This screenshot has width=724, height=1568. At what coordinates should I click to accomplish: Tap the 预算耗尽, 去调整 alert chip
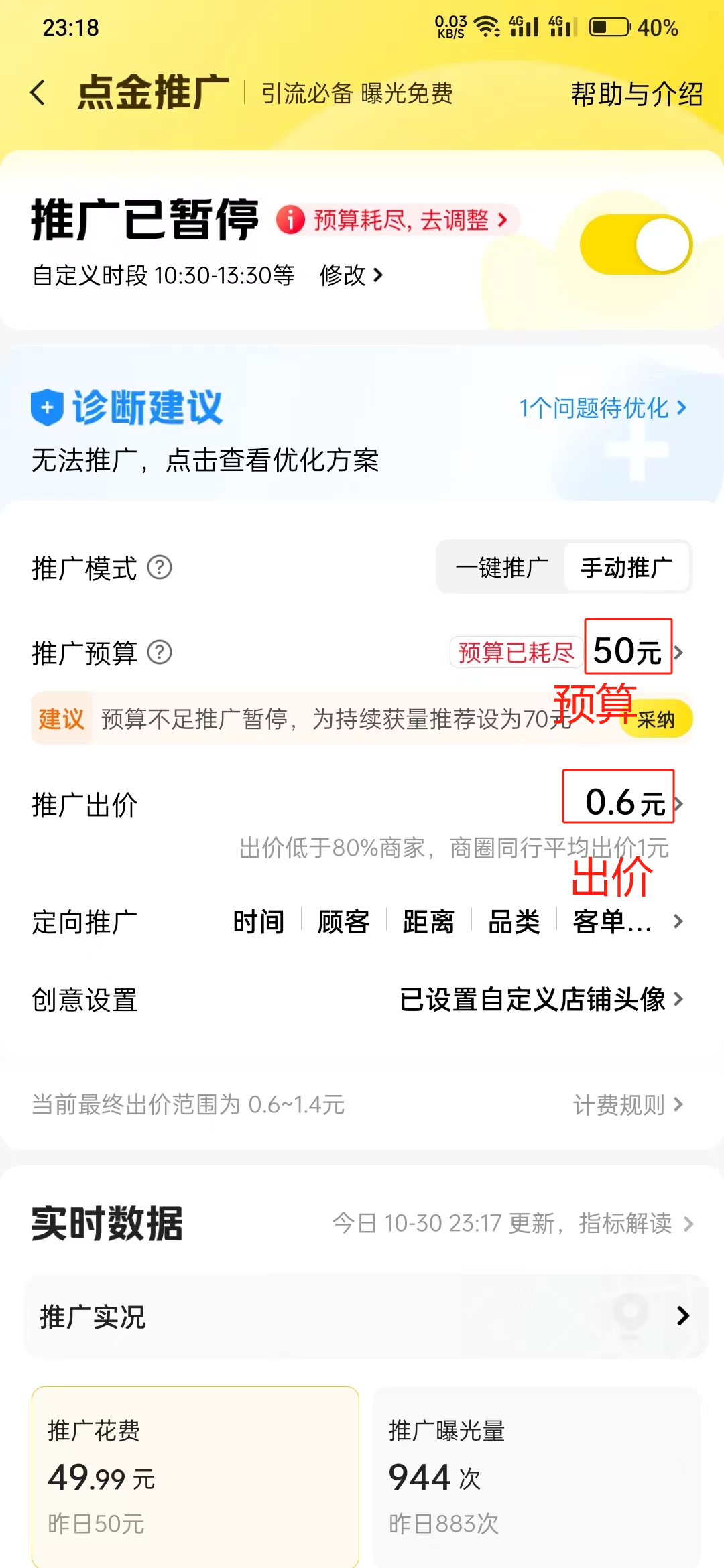(398, 220)
